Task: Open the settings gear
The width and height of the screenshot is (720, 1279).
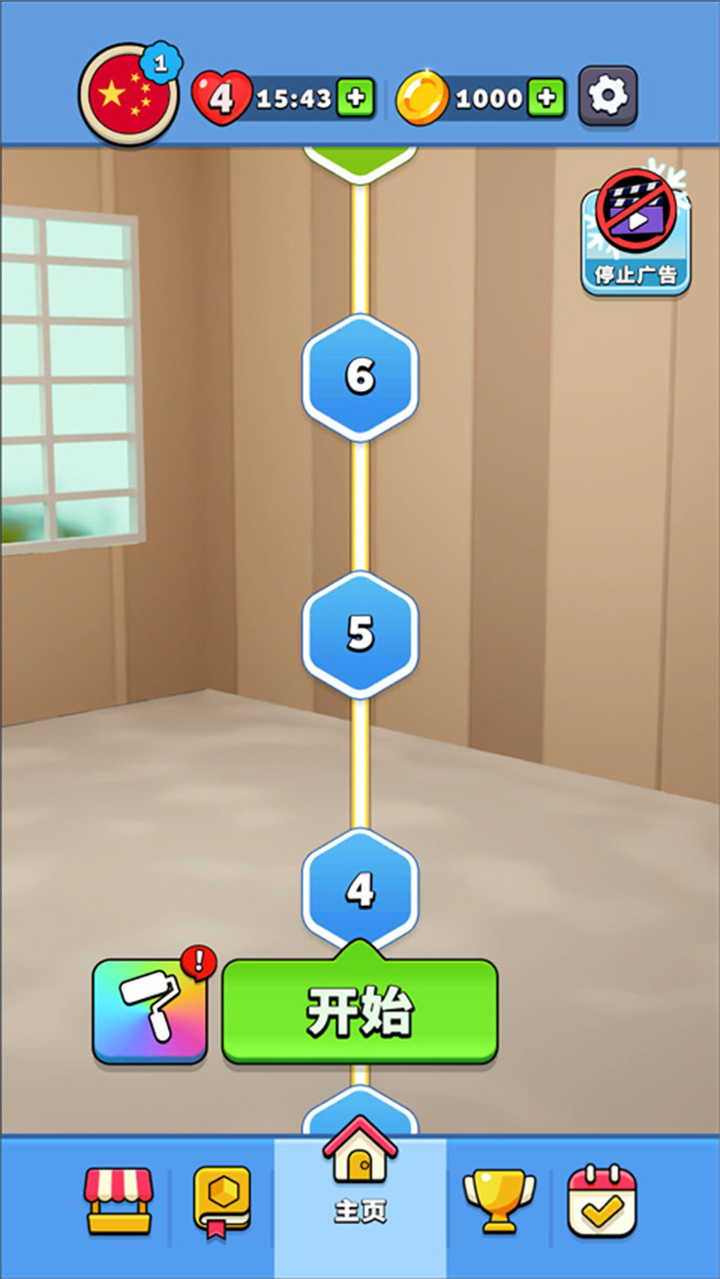Action: 607,96
